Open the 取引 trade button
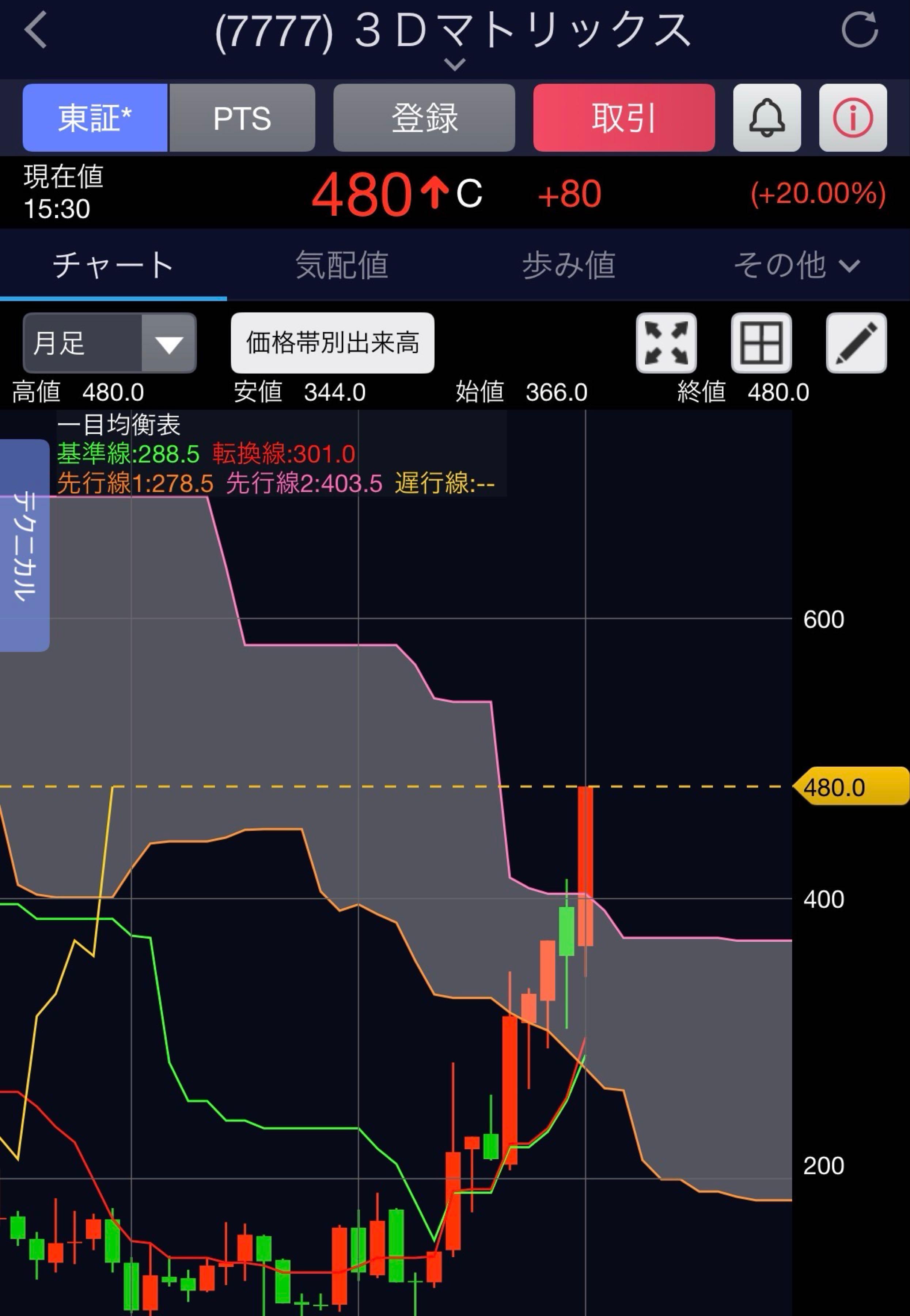This screenshot has height=1316, width=910. coord(624,118)
